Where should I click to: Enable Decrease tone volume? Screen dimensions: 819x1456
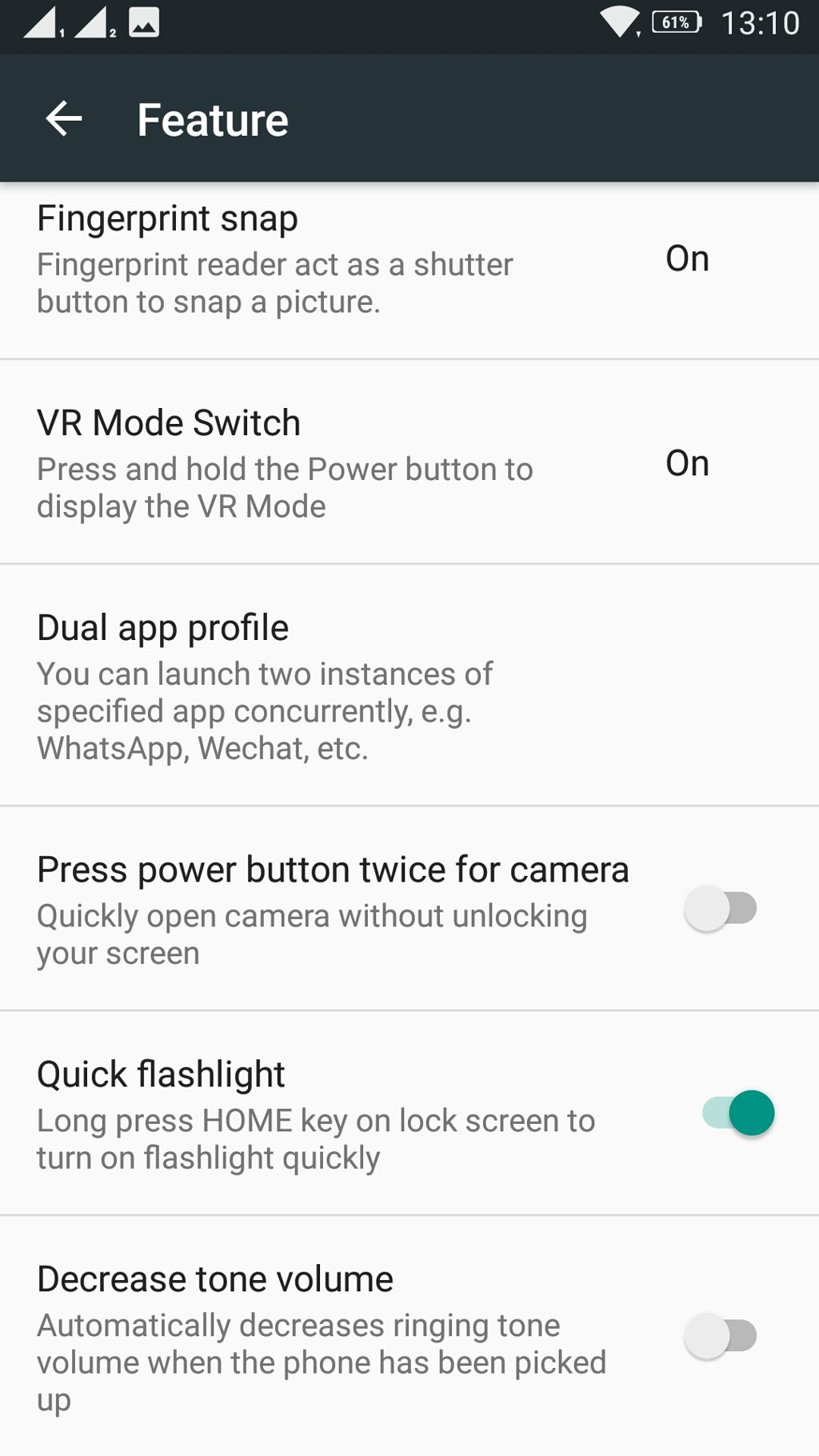(x=721, y=1336)
